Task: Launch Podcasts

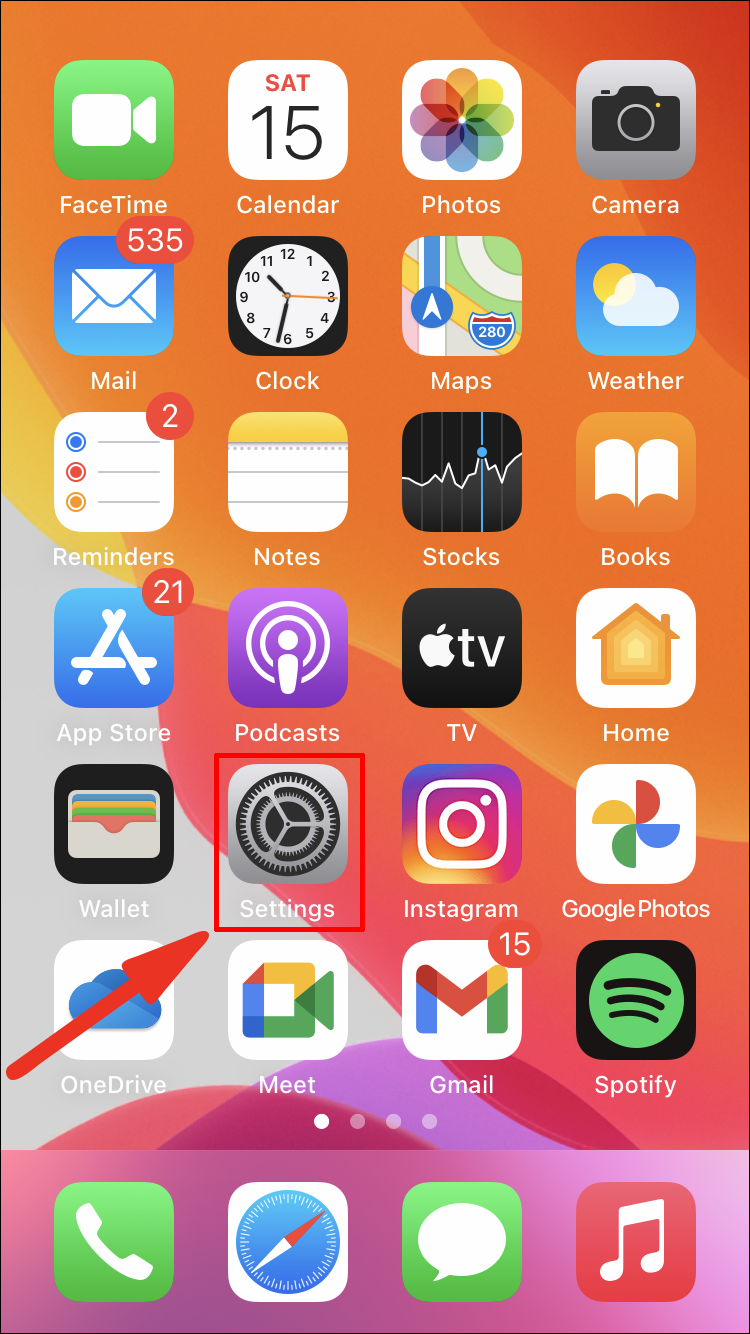Action: [x=288, y=648]
